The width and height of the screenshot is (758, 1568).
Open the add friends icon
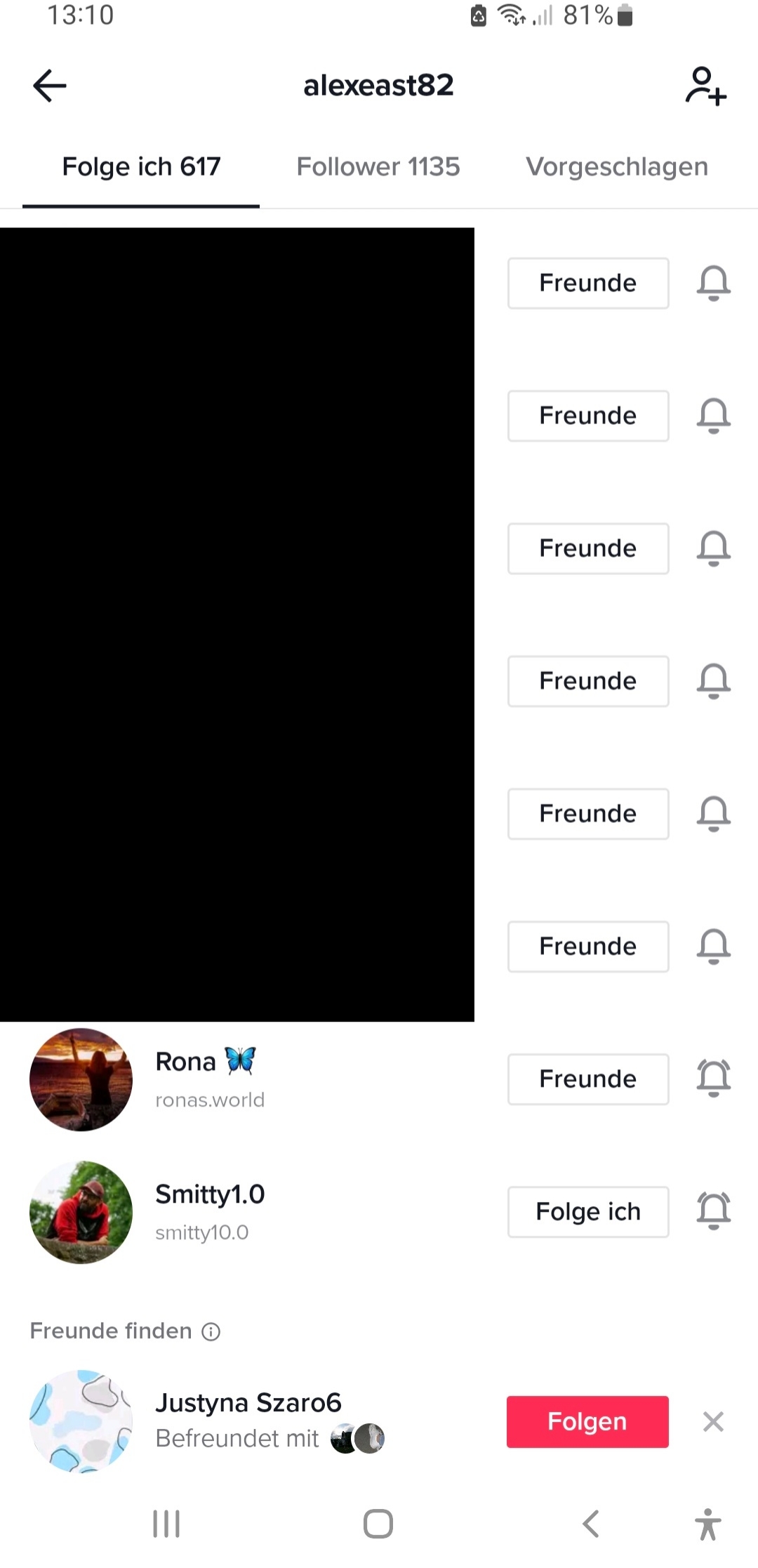pyautogui.click(x=705, y=86)
